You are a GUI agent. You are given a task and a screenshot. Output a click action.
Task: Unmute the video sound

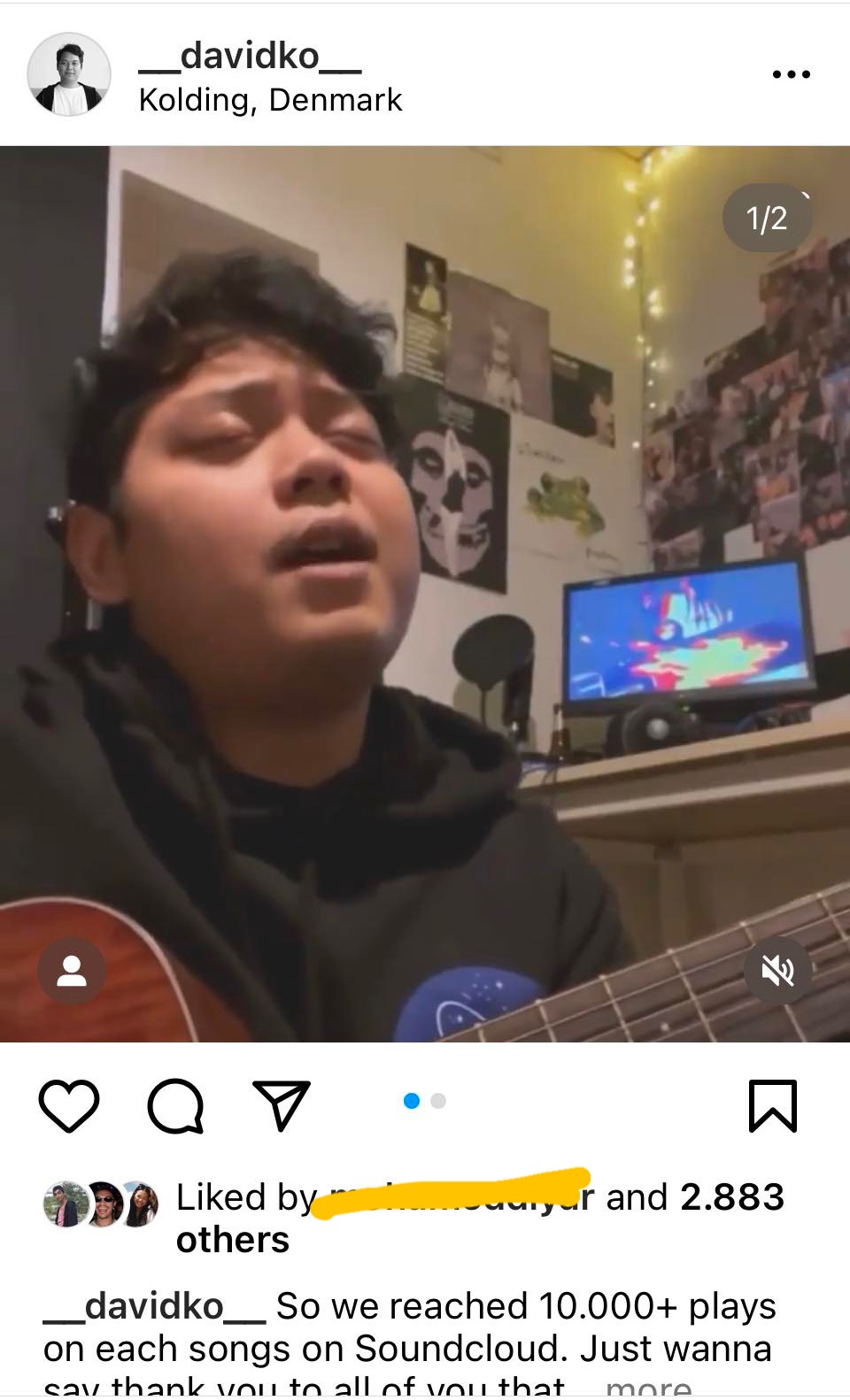tap(777, 971)
